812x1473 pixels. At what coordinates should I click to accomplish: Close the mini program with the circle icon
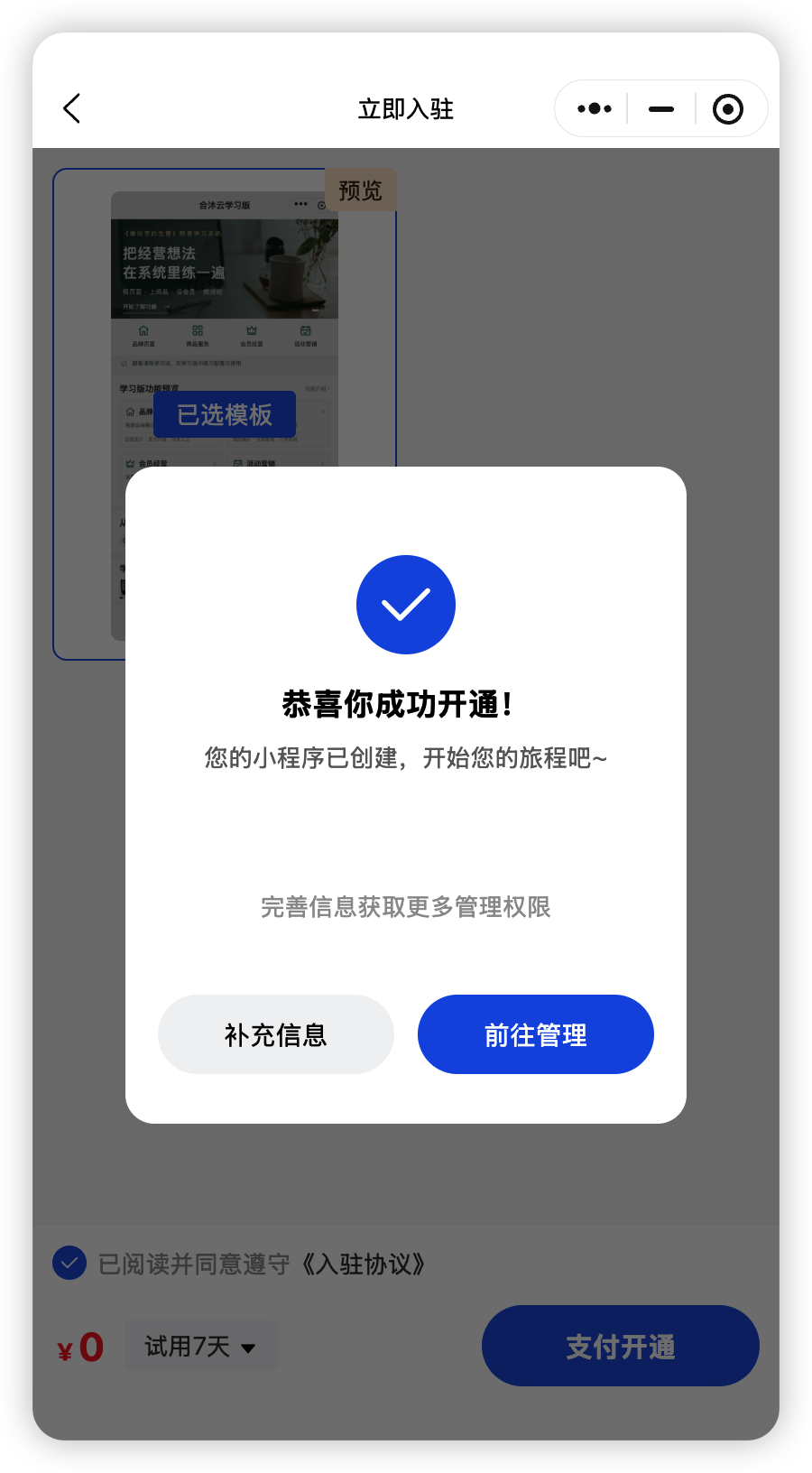[728, 108]
